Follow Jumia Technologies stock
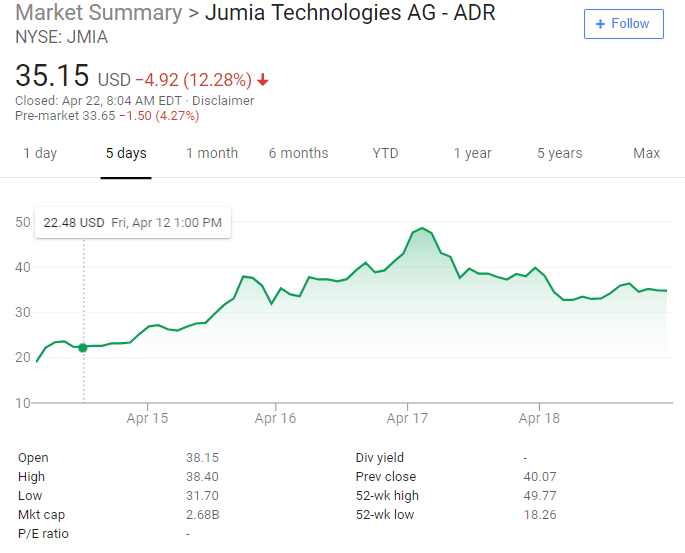 pyautogui.click(x=623, y=24)
